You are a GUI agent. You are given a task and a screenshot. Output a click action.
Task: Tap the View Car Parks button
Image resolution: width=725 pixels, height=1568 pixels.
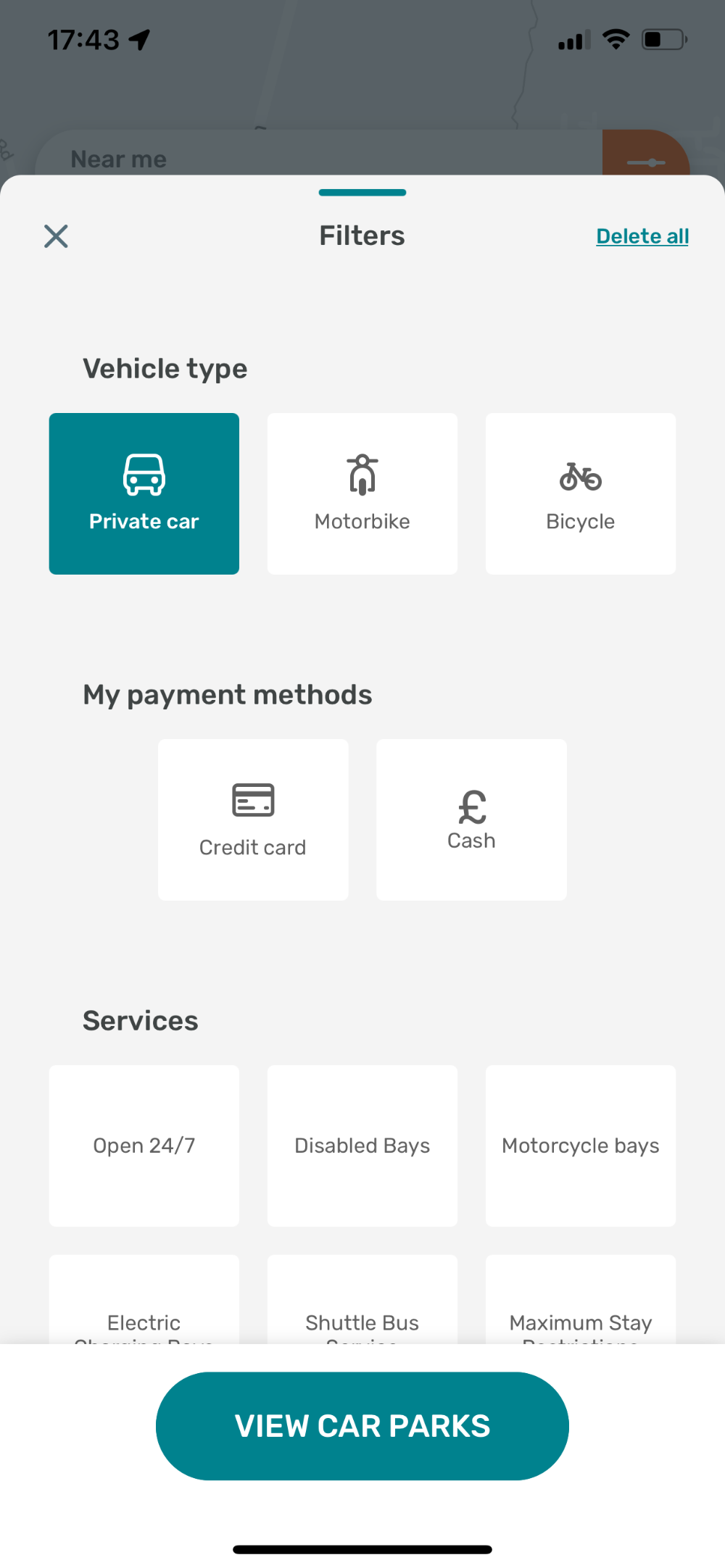362,1425
